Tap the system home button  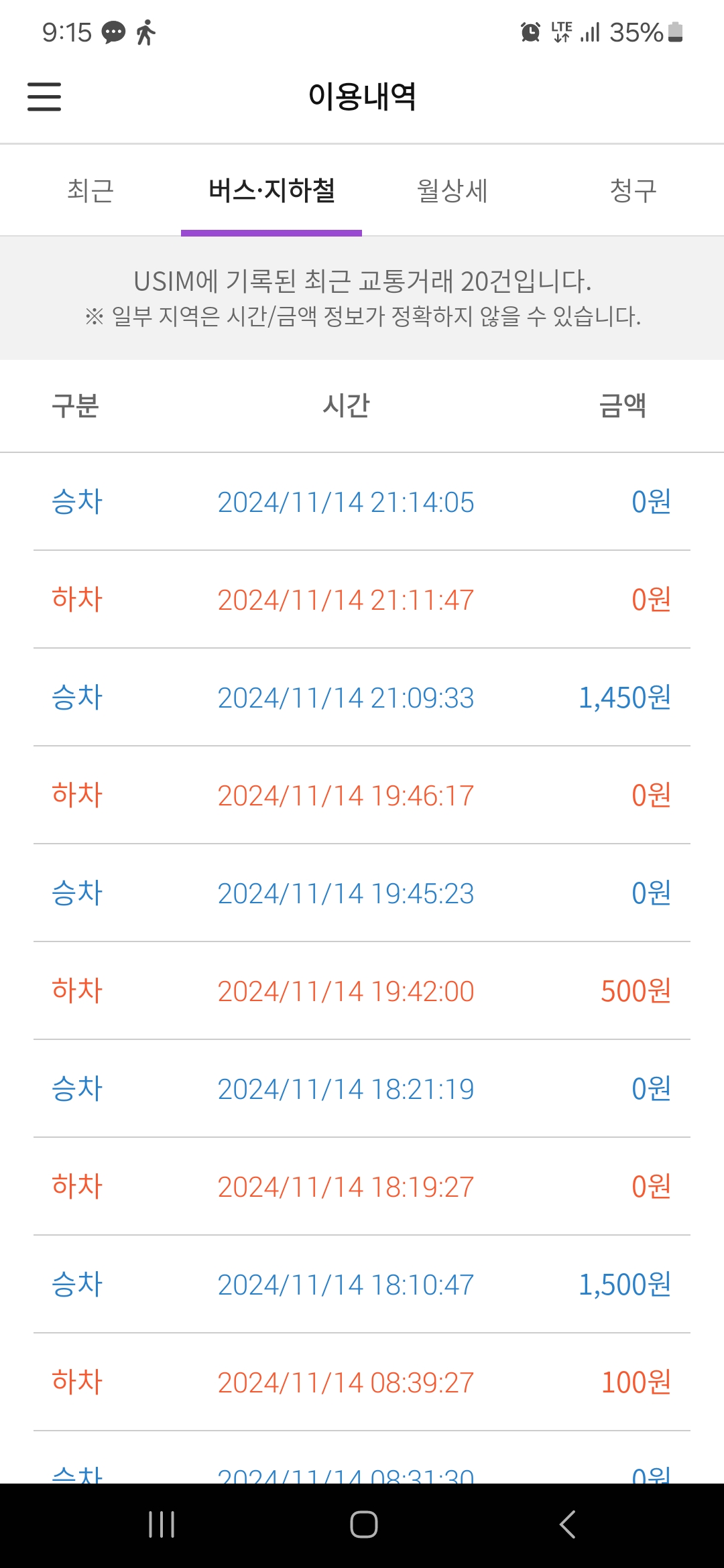click(363, 1524)
